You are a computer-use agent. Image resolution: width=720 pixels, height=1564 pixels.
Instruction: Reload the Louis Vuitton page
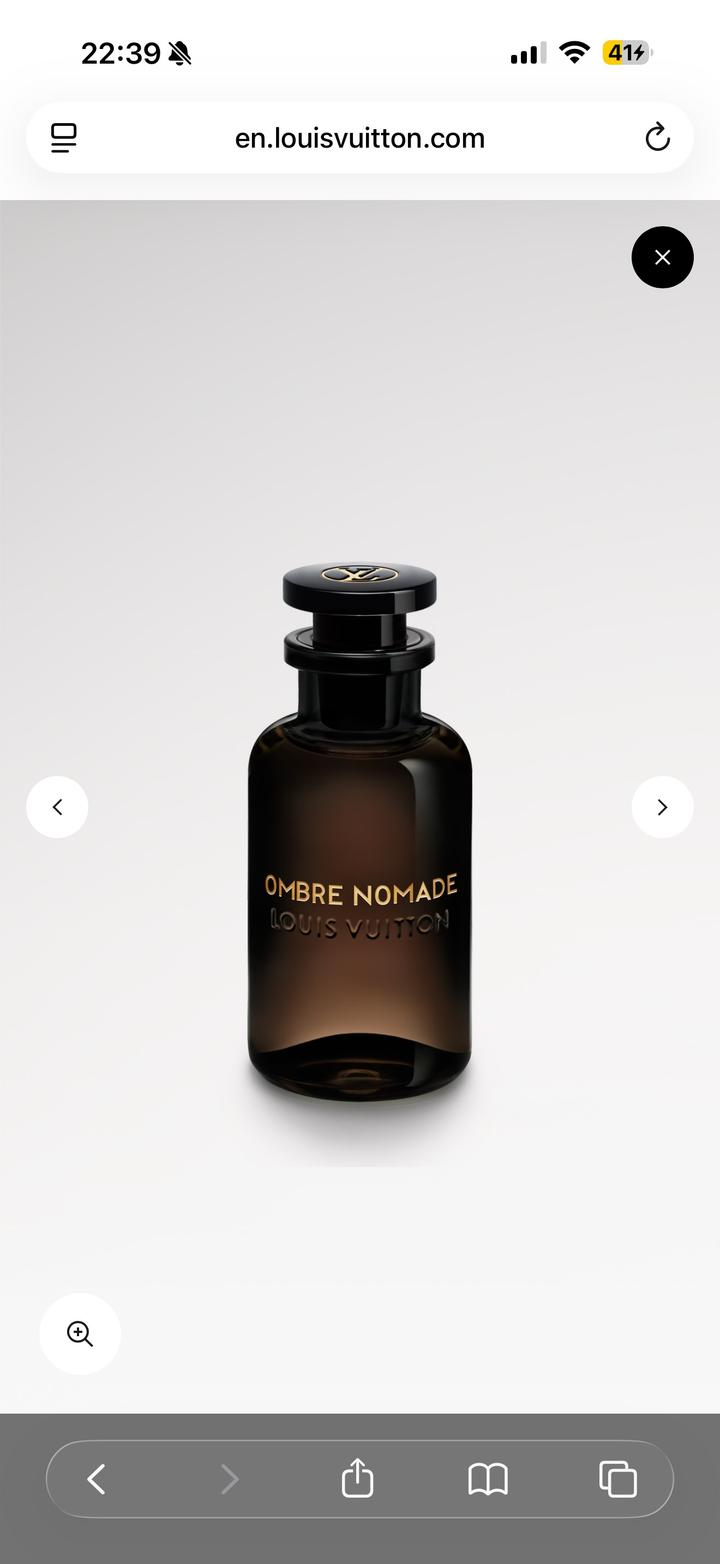point(657,137)
